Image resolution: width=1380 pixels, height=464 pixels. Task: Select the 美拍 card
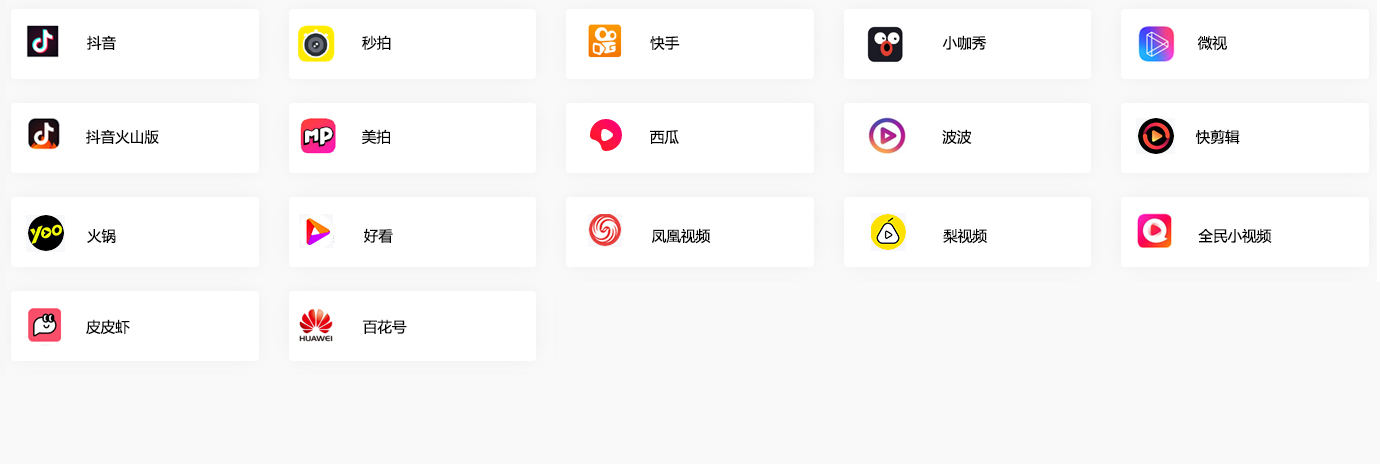(412, 138)
